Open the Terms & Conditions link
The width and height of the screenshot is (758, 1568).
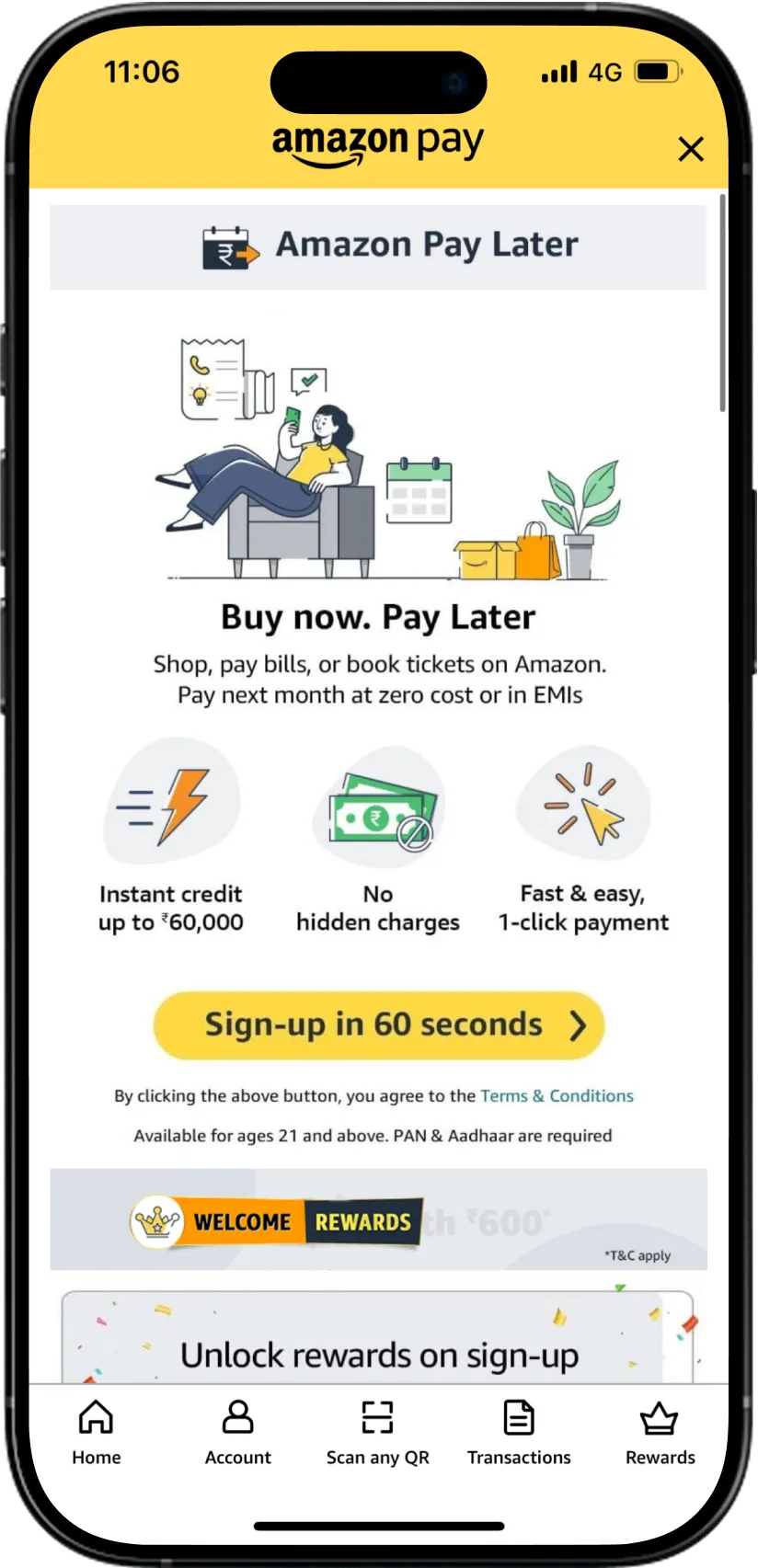click(x=557, y=1096)
